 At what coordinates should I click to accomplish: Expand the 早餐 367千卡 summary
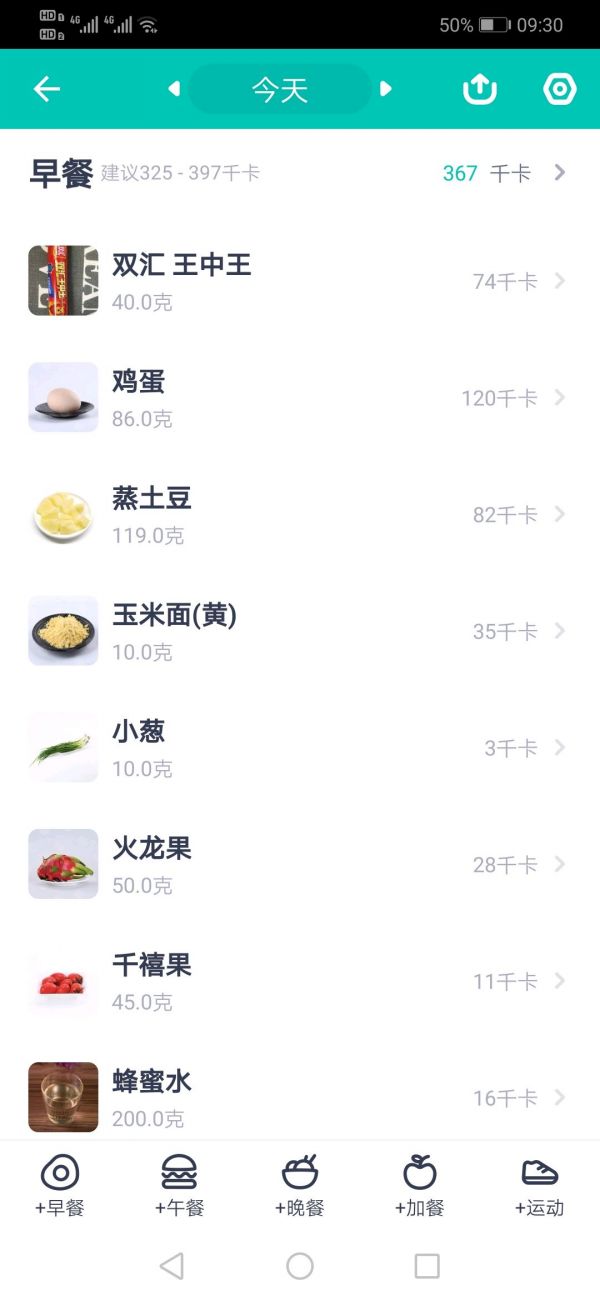pyautogui.click(x=500, y=173)
